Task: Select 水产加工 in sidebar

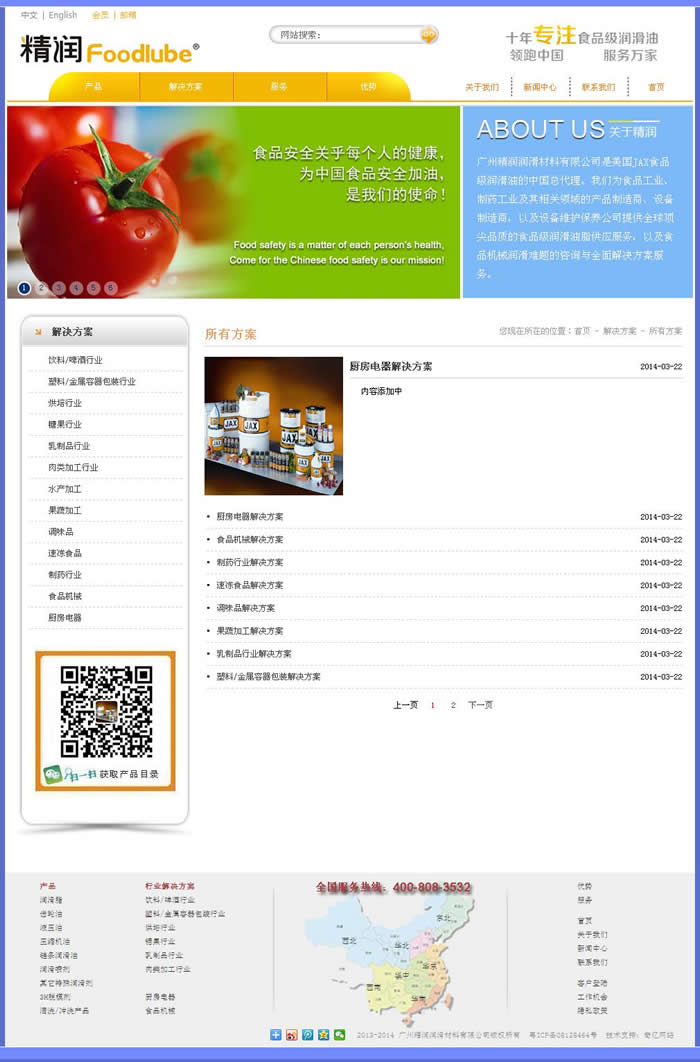Action: coord(65,489)
